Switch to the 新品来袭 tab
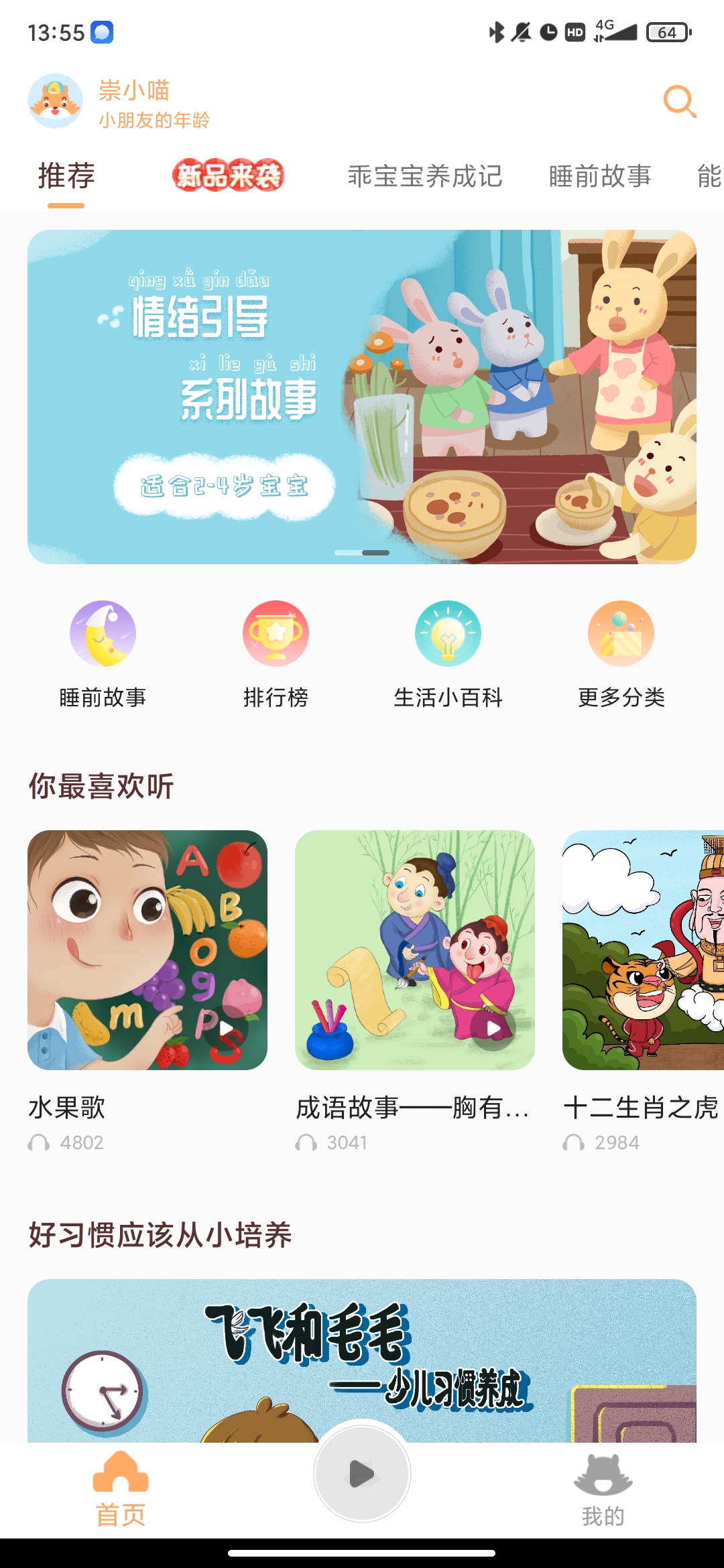Viewport: 724px width, 1568px height. click(228, 176)
